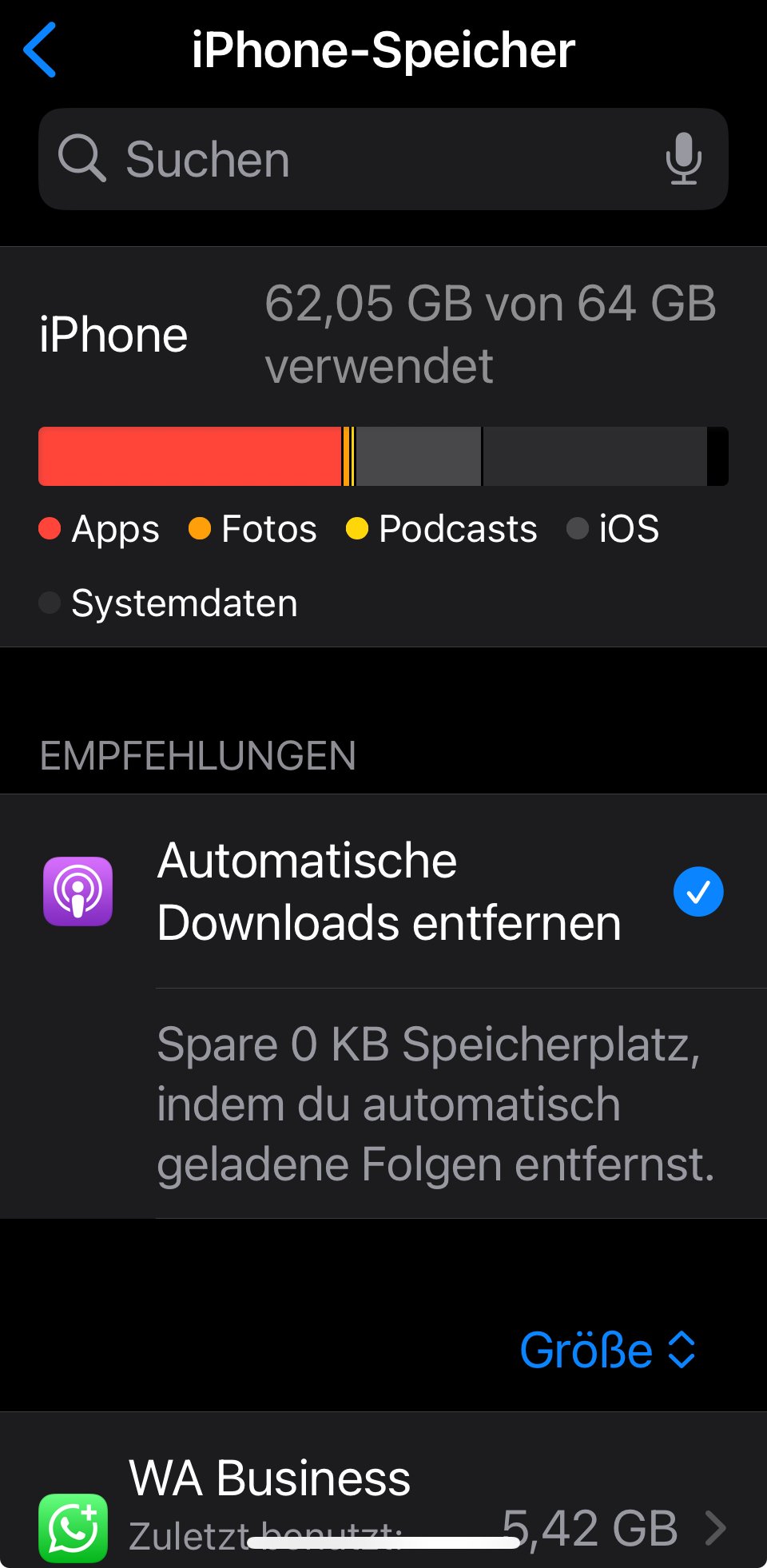The height and width of the screenshot is (1568, 767).
Task: Change sort order via Größe
Action: [x=607, y=1351]
